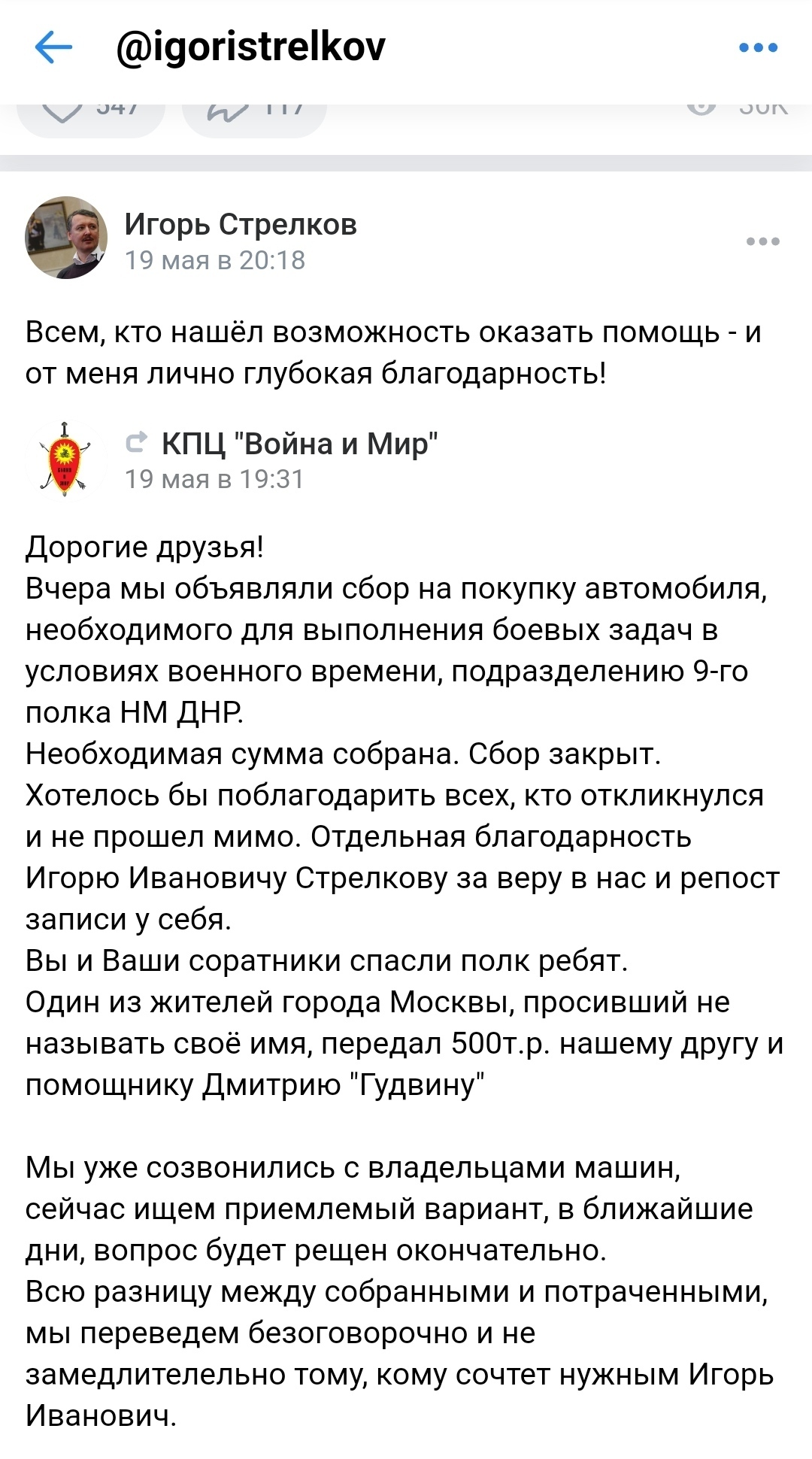Go back using the header arrow
The image size is (812, 1459).
[53, 48]
